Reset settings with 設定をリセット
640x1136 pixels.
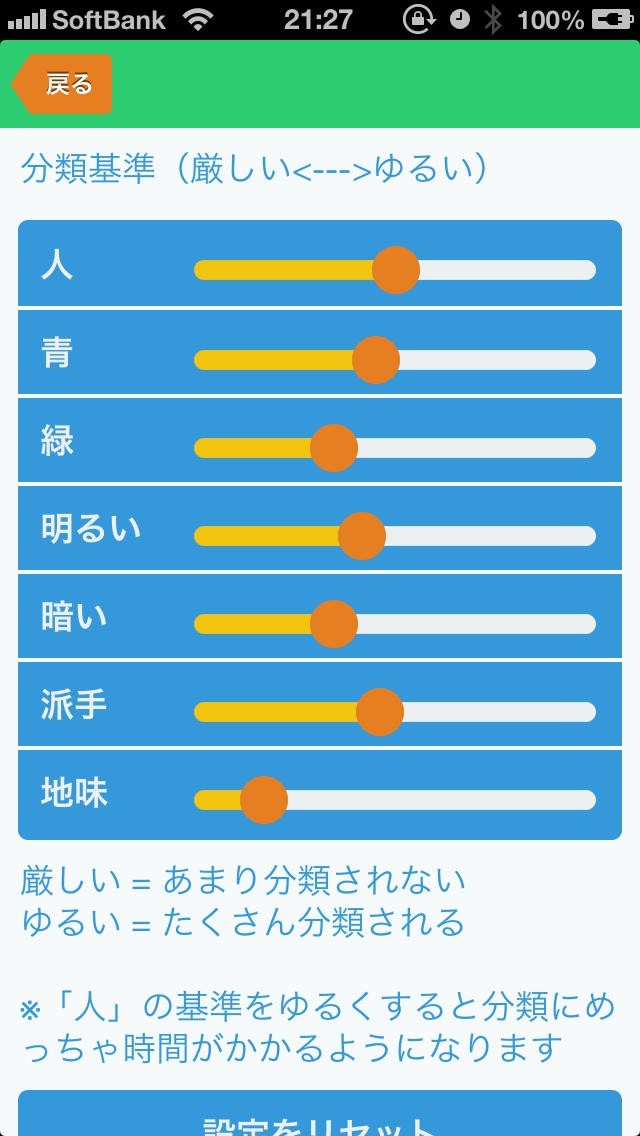point(320,1120)
